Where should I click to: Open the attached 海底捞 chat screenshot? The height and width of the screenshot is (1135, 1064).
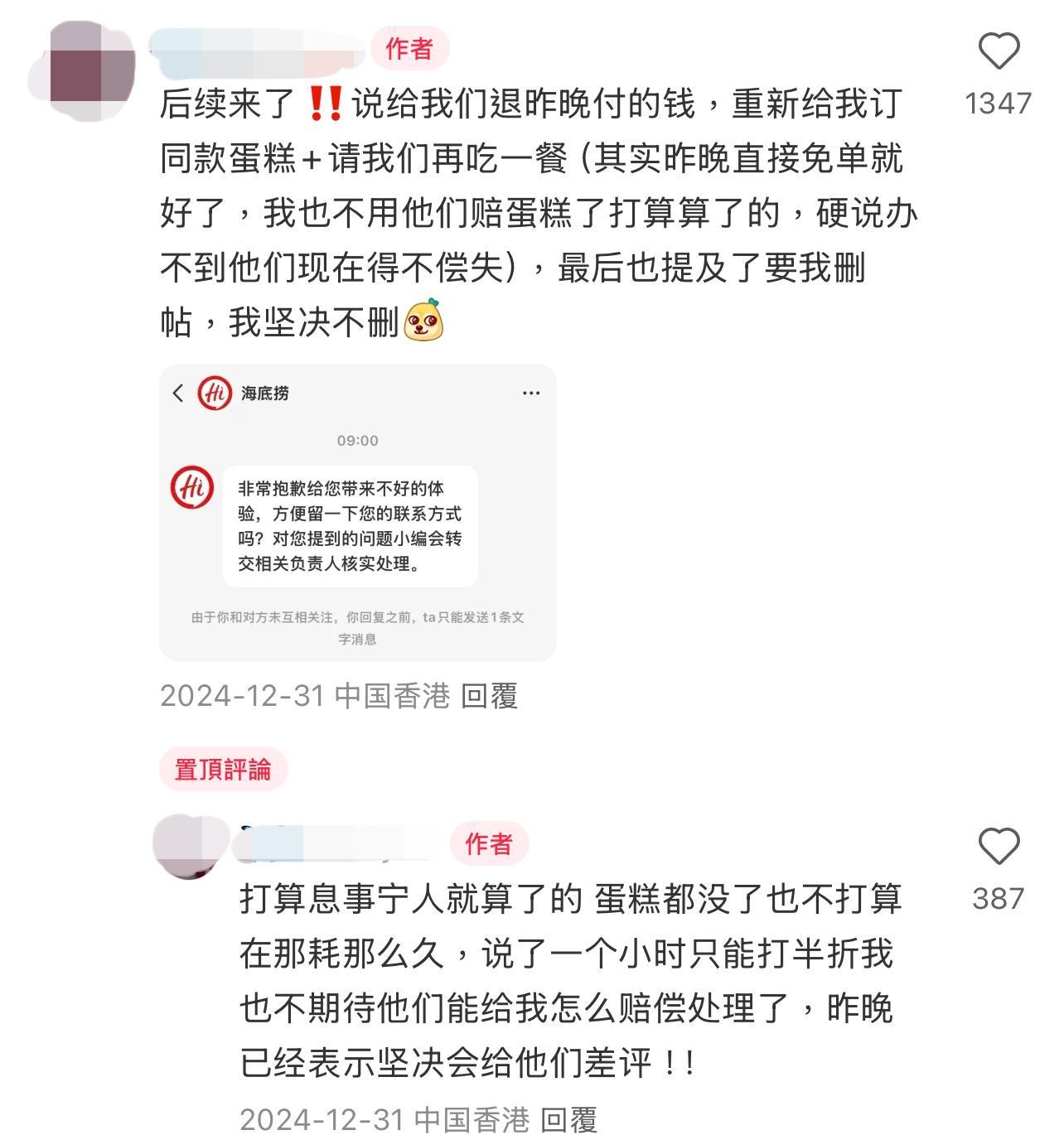pyautogui.click(x=357, y=512)
